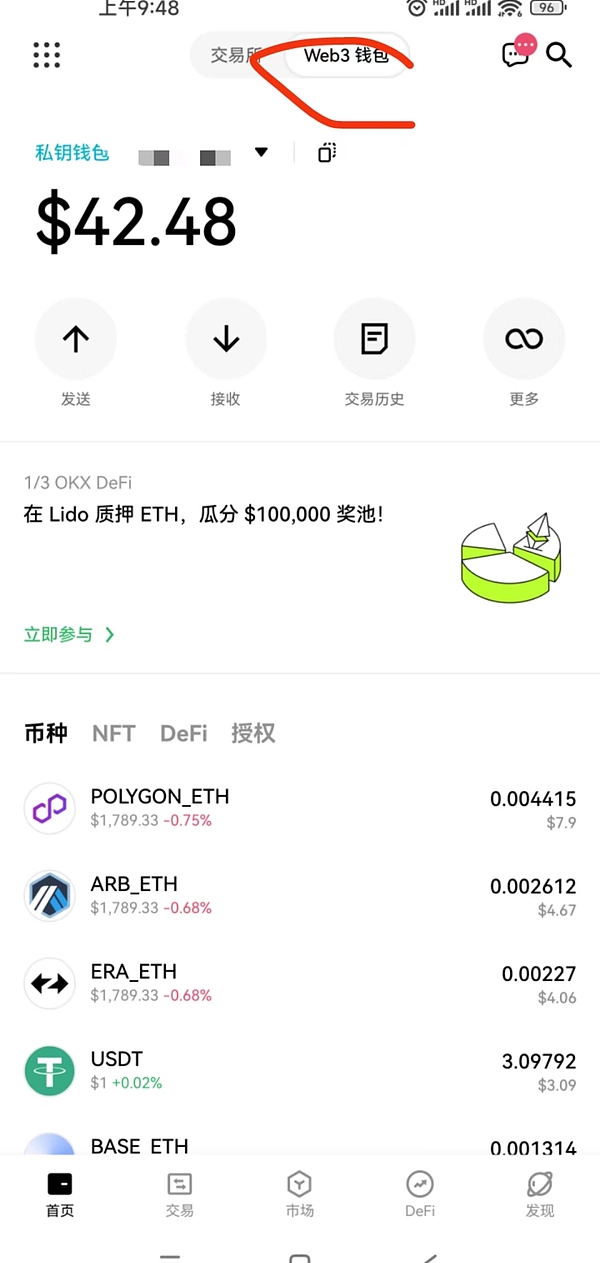This screenshot has height=1263, width=600.
Task: Expand the wallet selector dropdown arrow
Action: pos(261,153)
